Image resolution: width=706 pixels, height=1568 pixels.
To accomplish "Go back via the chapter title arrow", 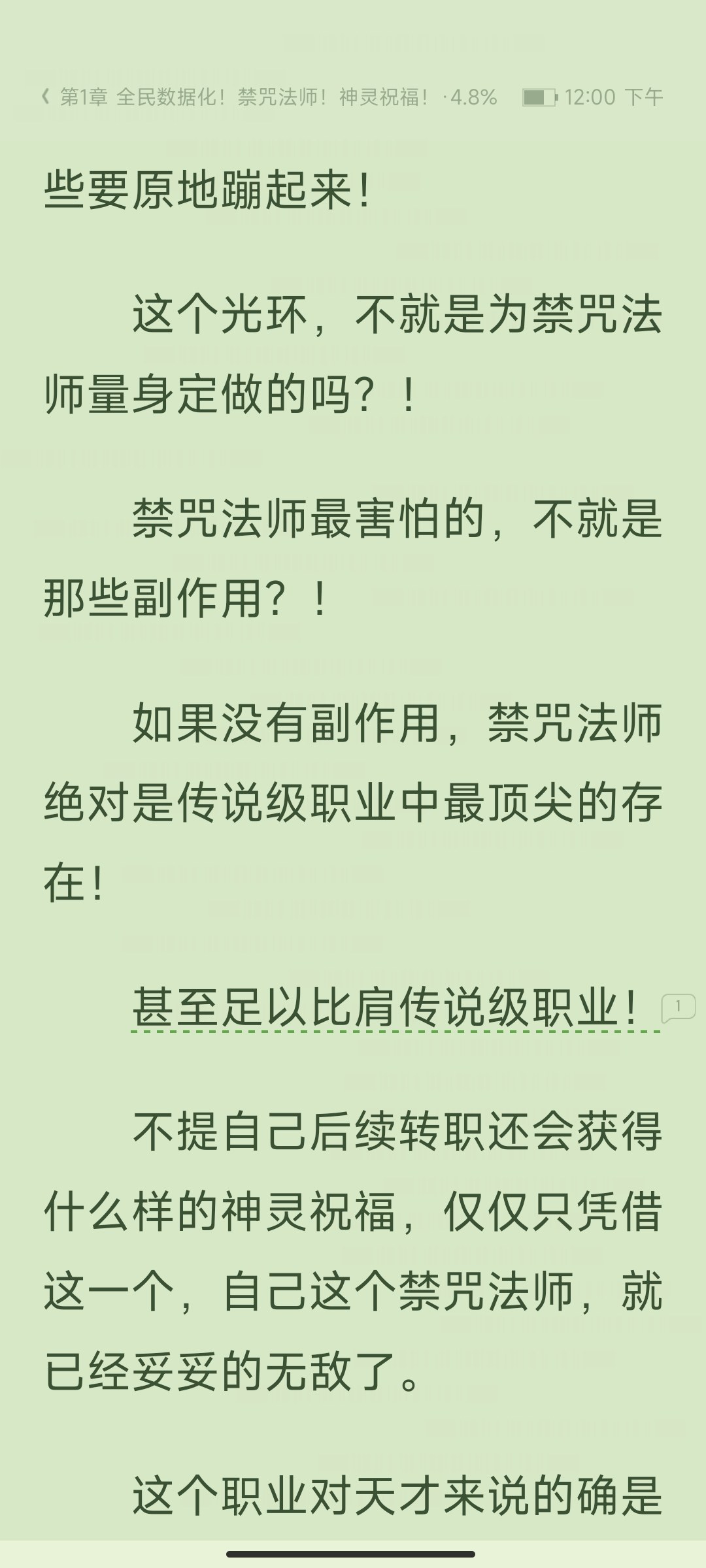I will (45, 97).
